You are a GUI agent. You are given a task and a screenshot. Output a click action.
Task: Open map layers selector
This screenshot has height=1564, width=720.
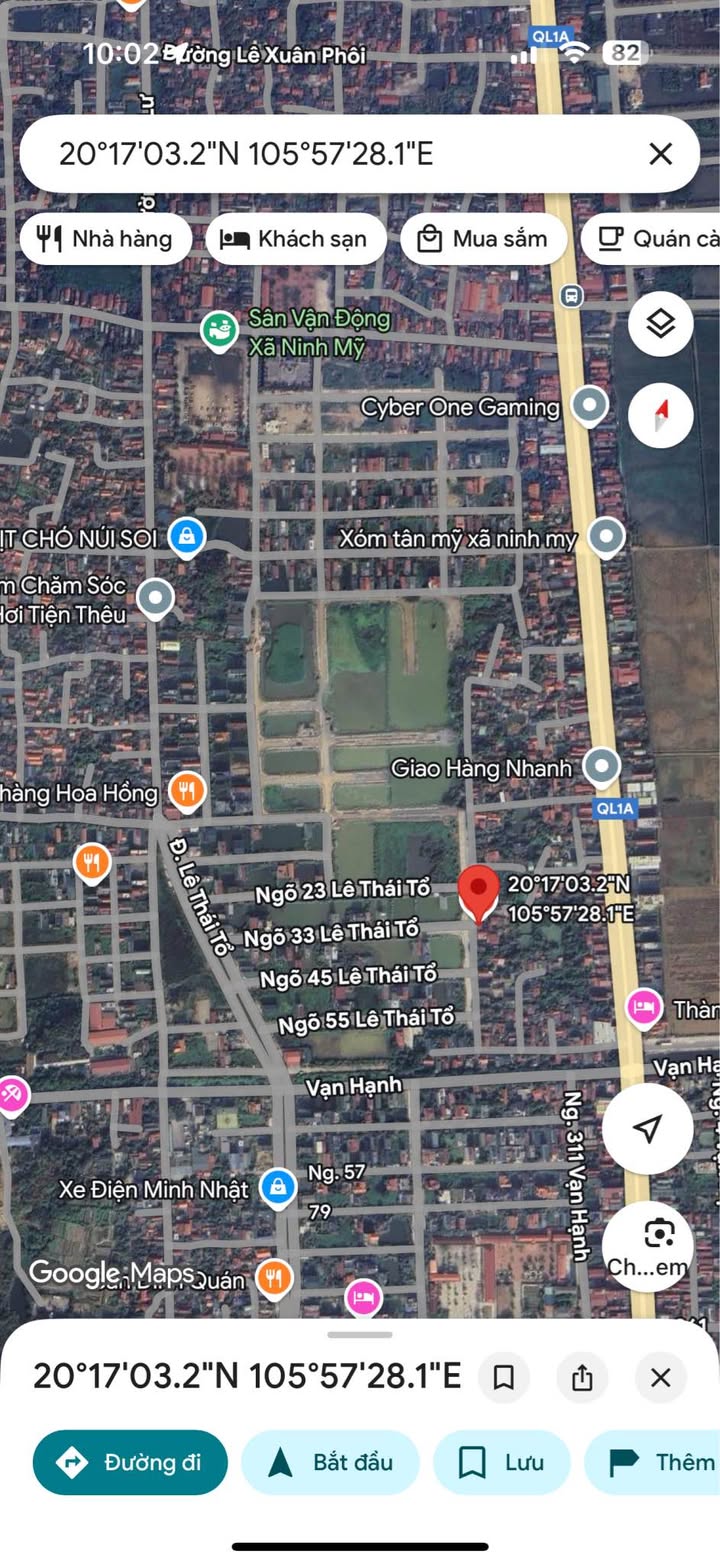tap(661, 324)
